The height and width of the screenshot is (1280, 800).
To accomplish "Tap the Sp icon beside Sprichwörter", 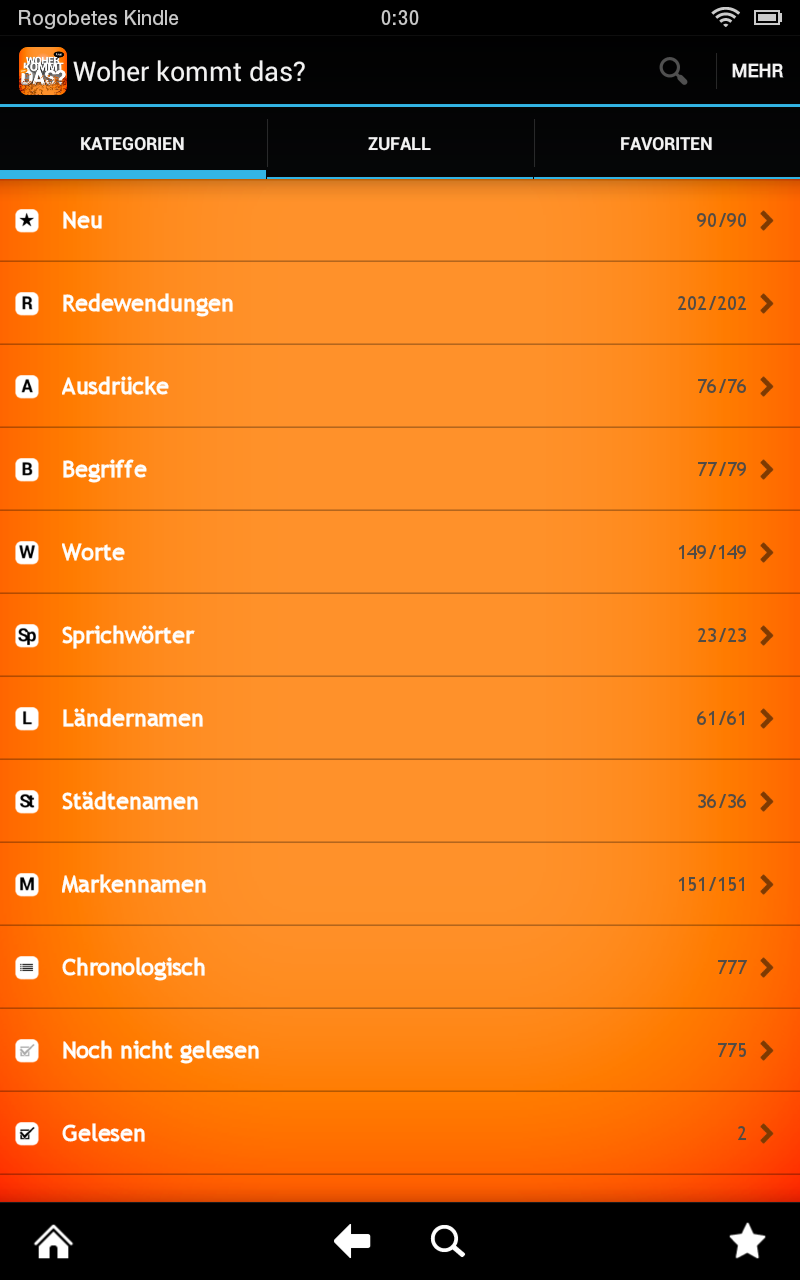I will tap(27, 635).
